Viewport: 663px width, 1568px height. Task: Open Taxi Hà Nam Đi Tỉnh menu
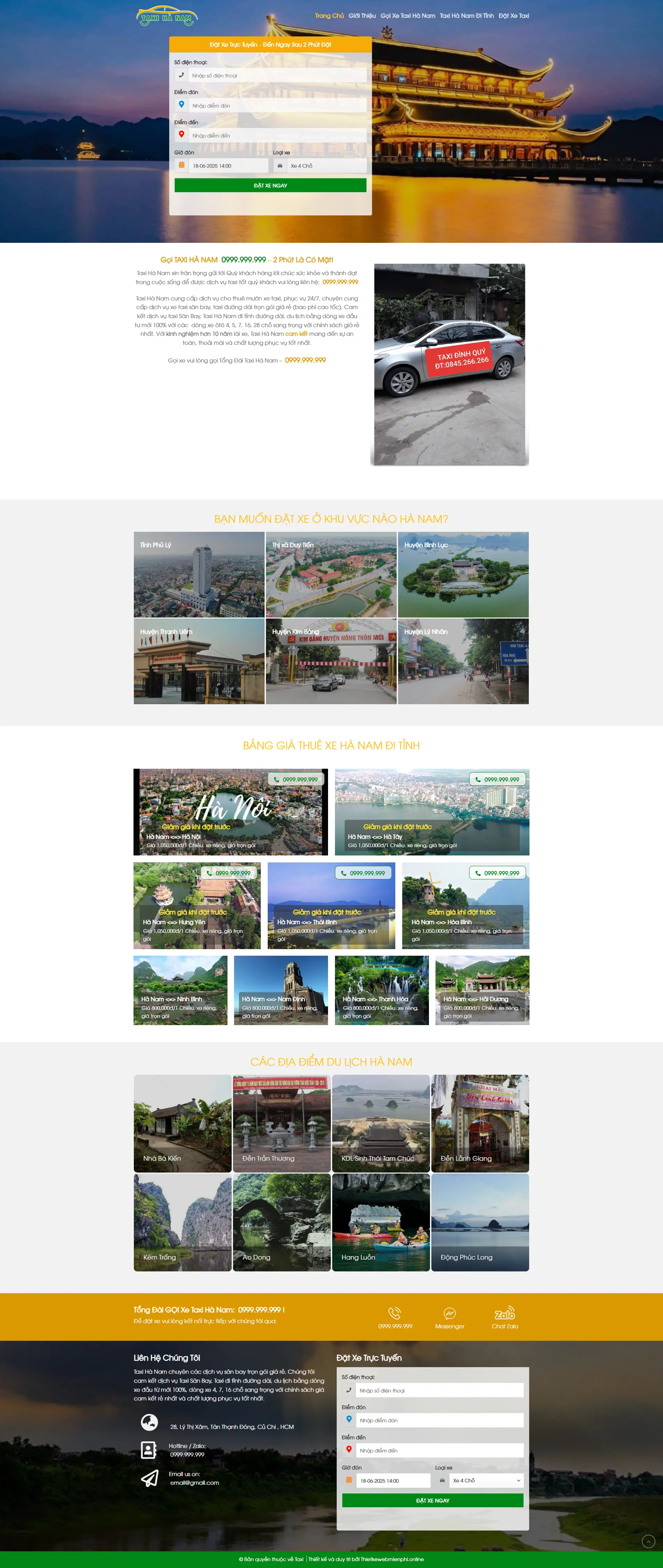pos(466,16)
